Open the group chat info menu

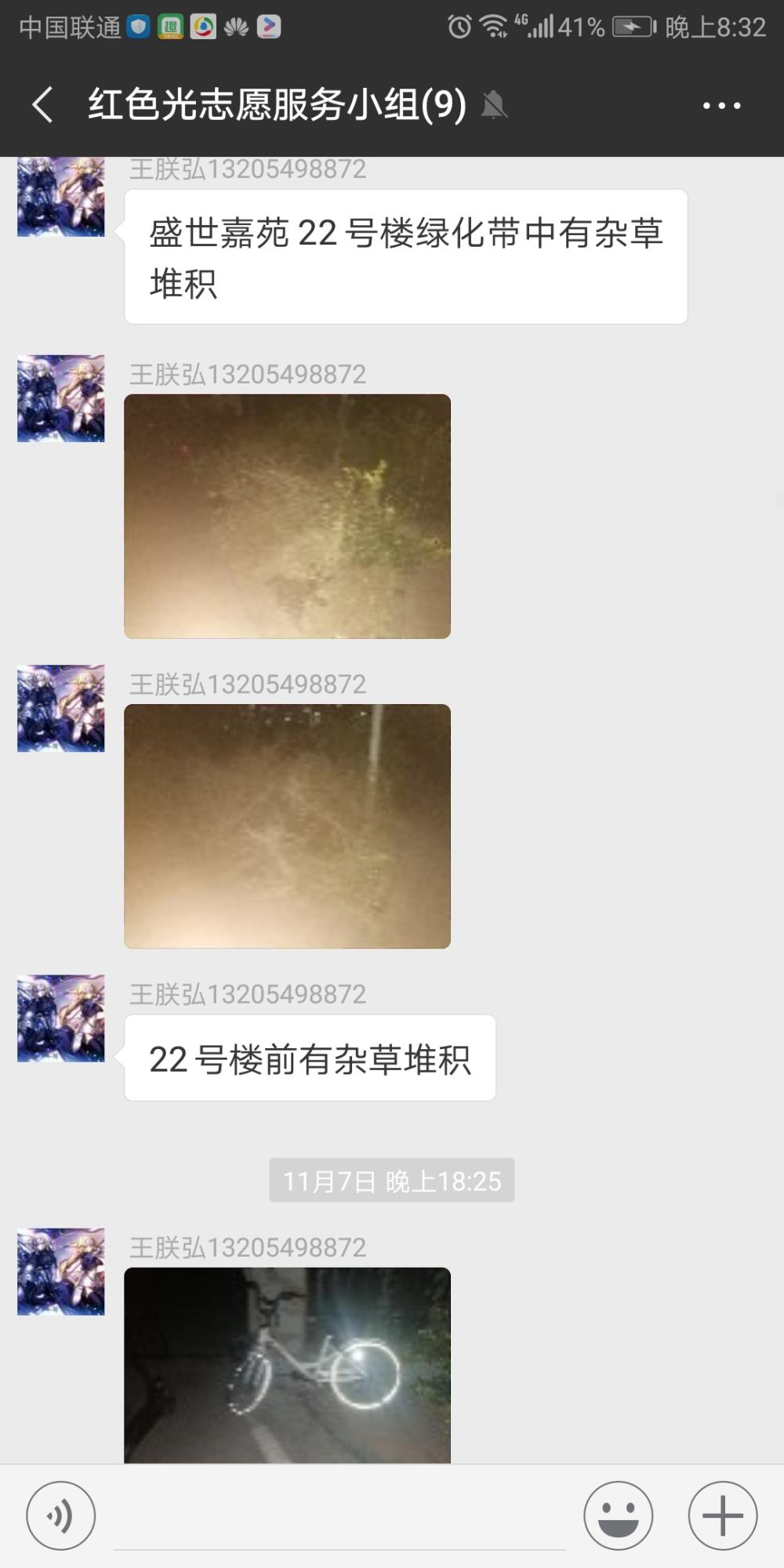[721, 105]
